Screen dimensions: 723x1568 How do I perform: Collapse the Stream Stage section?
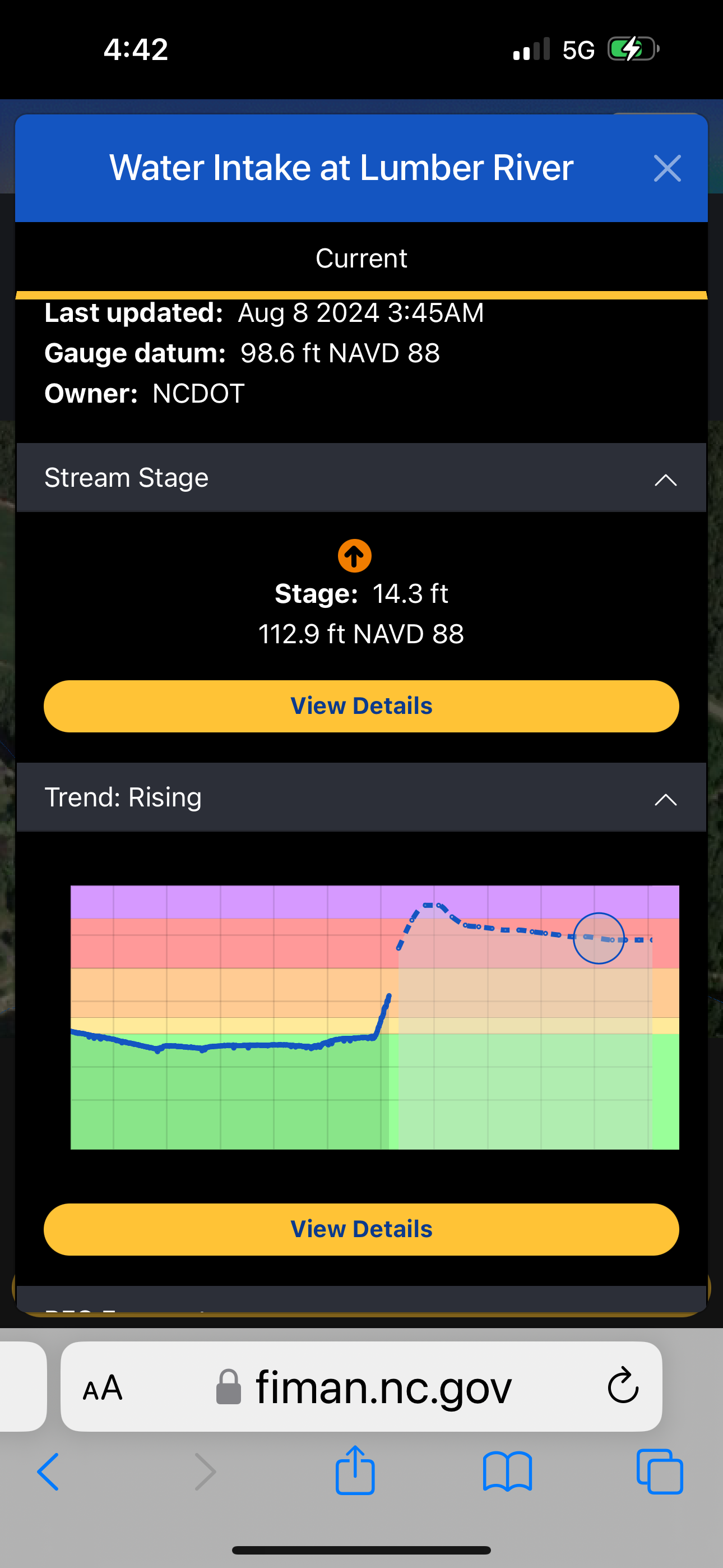[x=665, y=479]
